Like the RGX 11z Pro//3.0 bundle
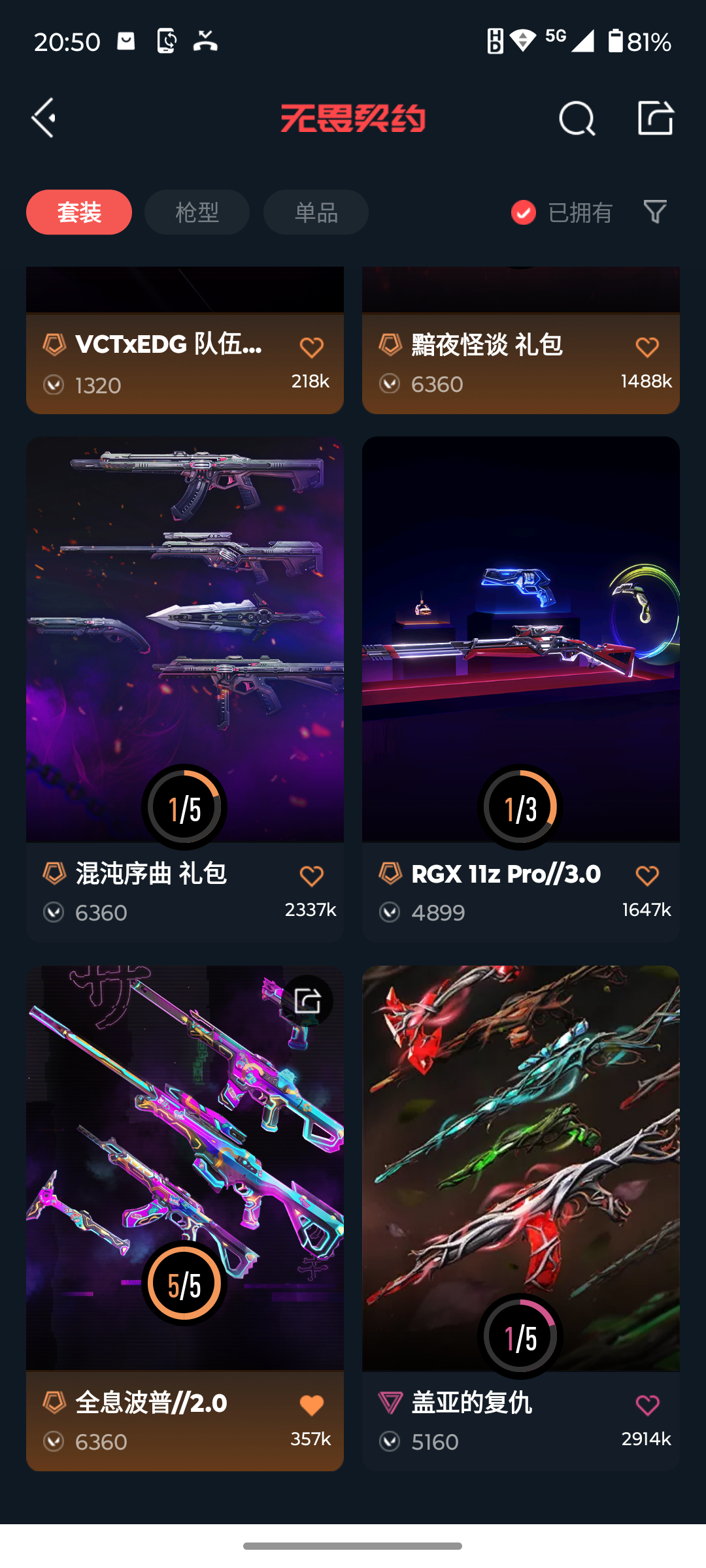 tap(647, 876)
